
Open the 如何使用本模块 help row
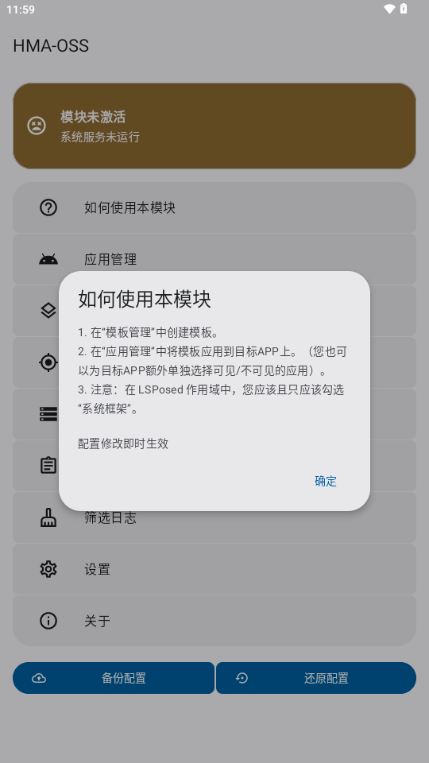(214, 208)
